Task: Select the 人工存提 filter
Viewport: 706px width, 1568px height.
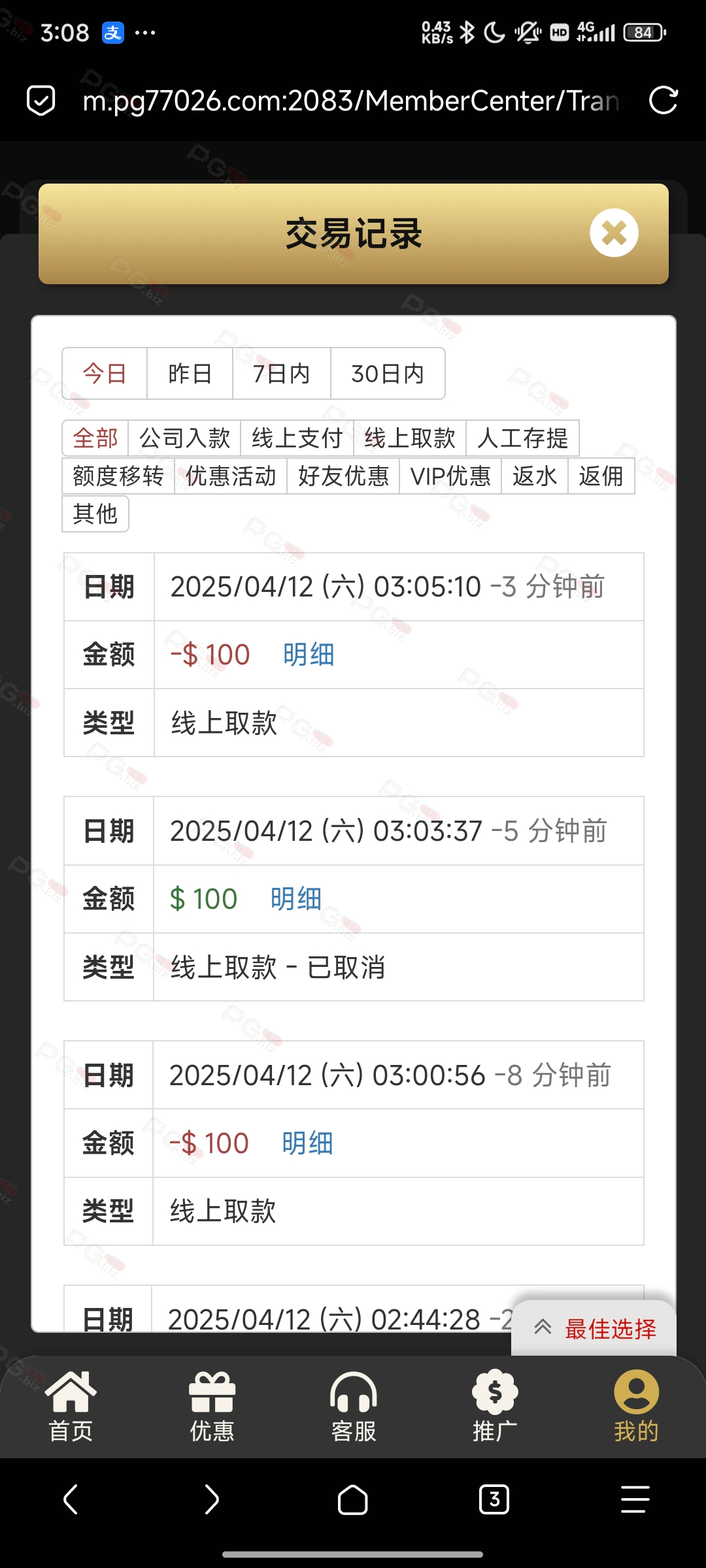Action: tap(522, 438)
